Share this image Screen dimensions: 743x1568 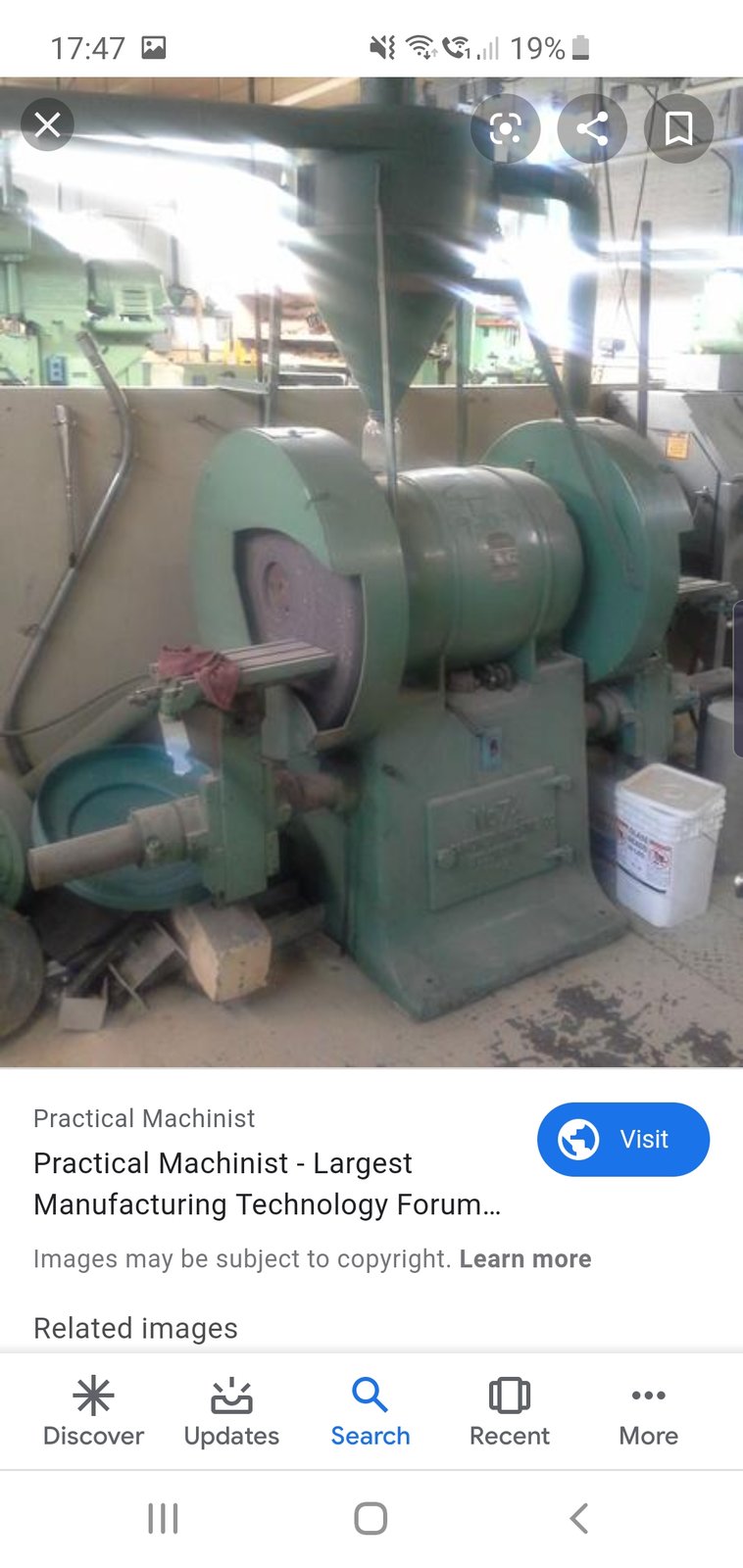[591, 128]
